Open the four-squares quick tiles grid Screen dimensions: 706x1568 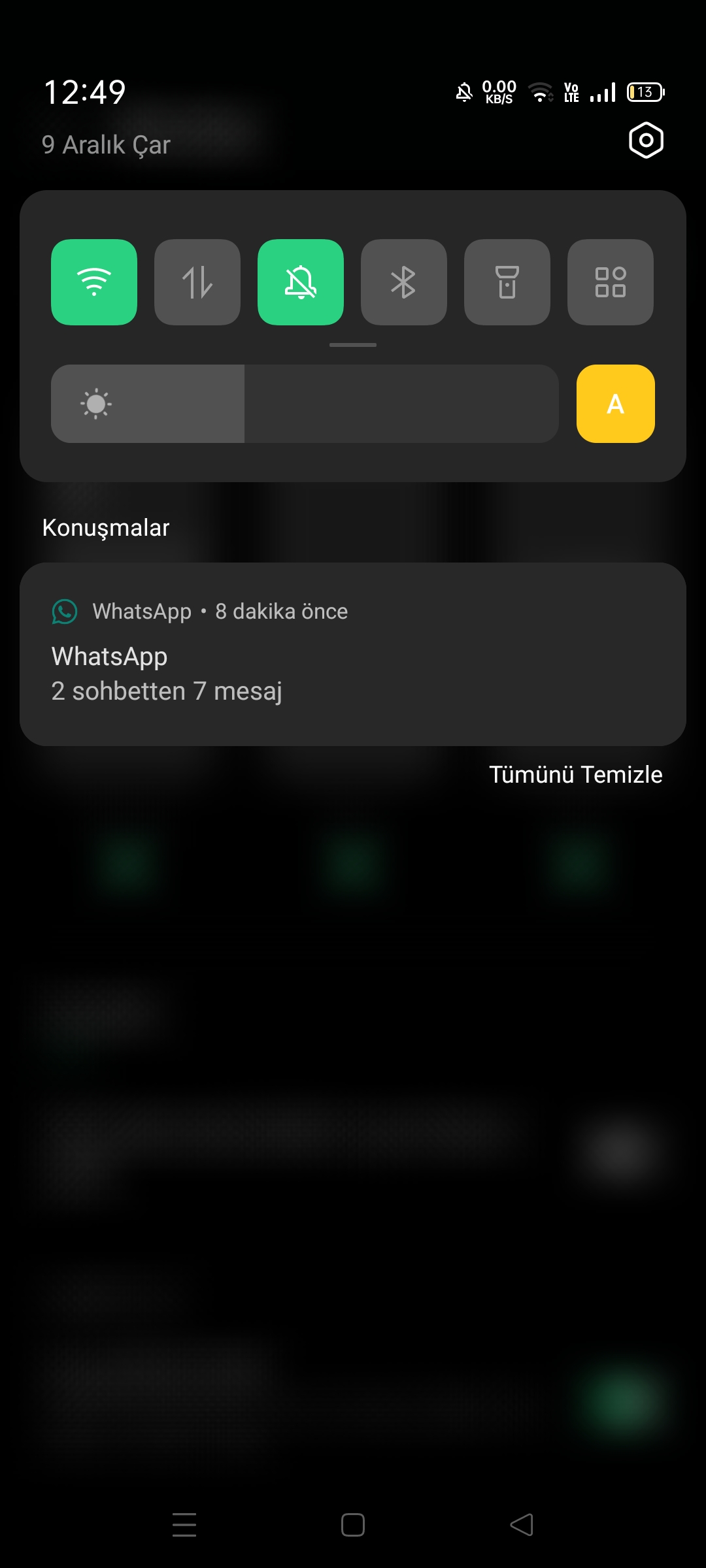[x=611, y=282]
